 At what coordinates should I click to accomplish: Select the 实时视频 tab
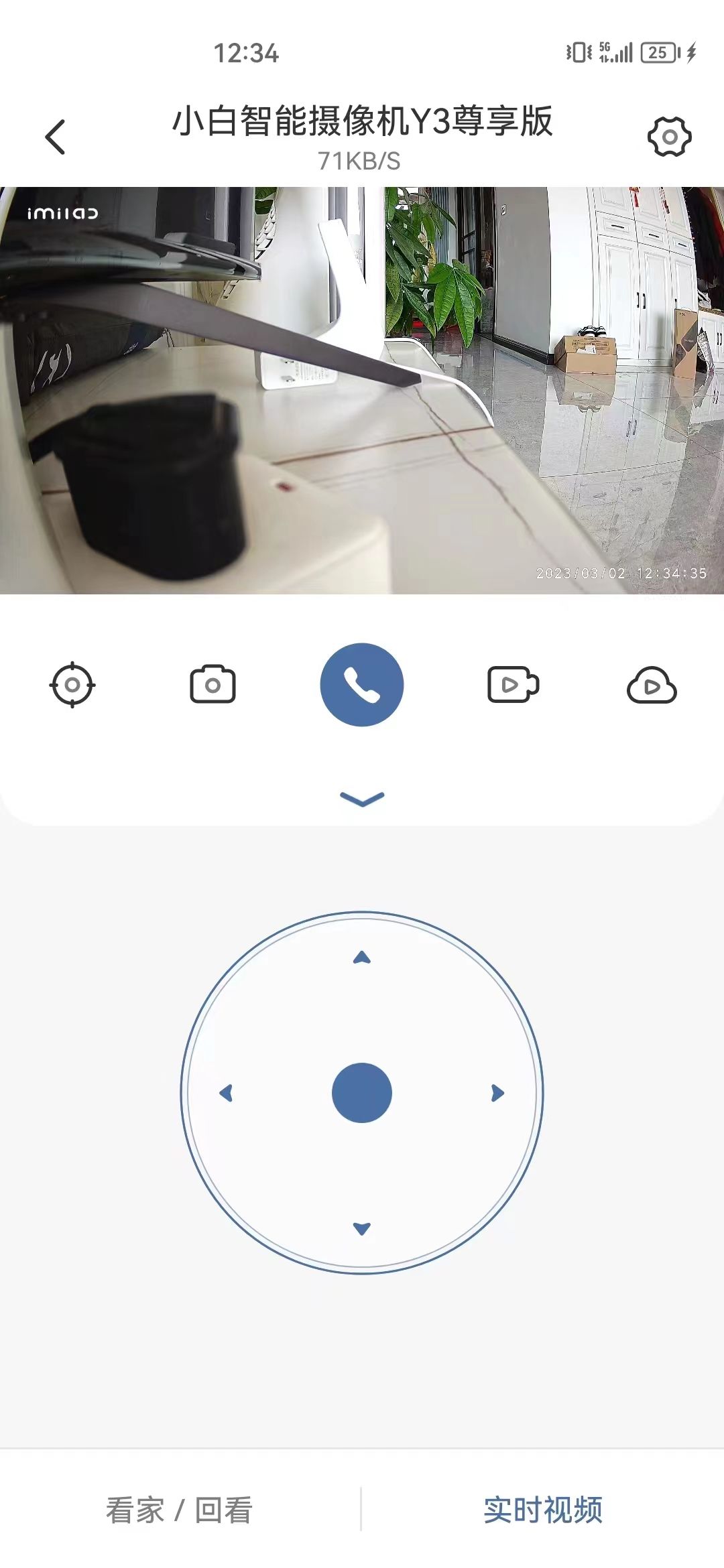pos(543,1510)
